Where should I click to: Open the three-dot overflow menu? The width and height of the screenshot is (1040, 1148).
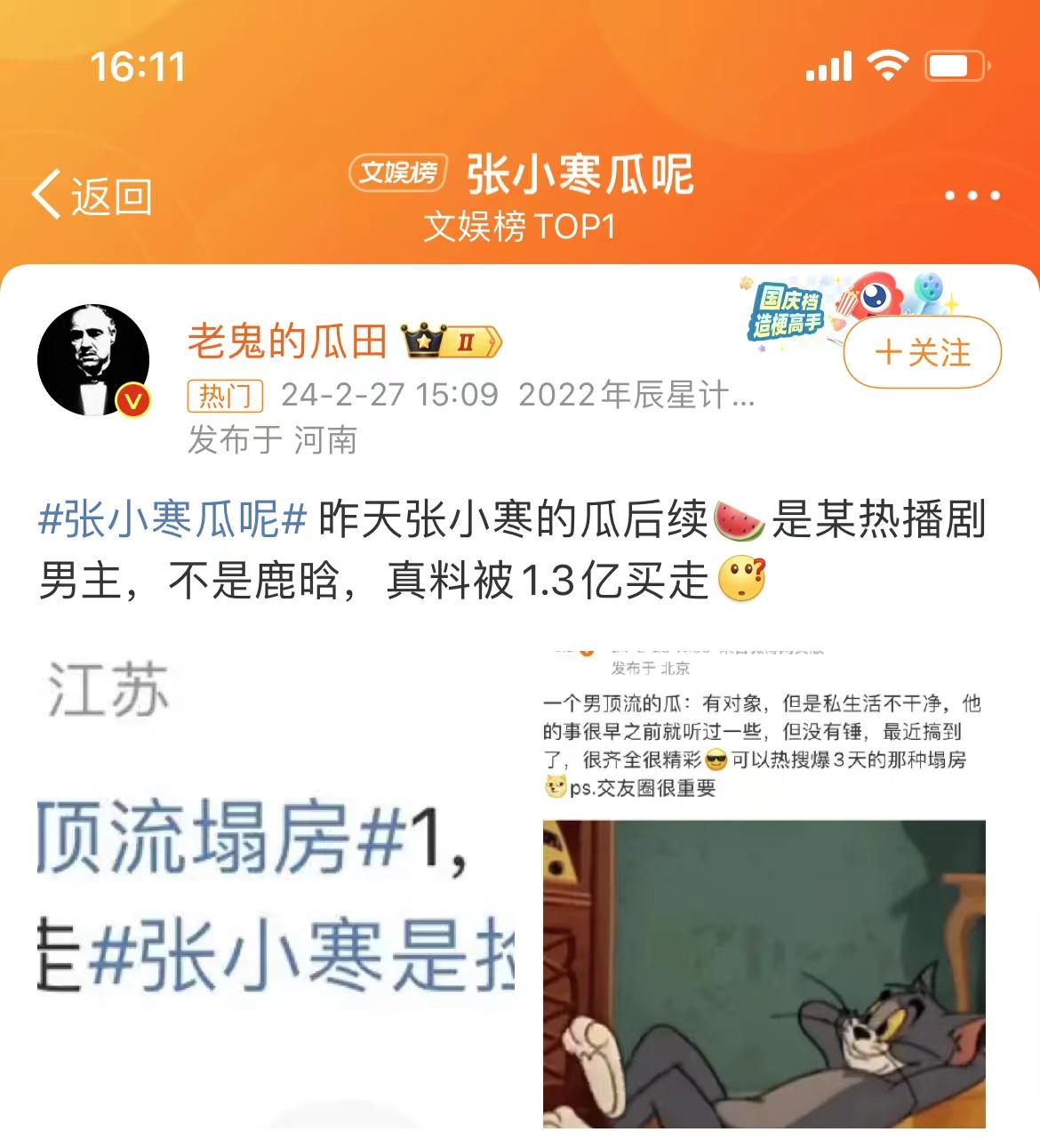[972, 196]
